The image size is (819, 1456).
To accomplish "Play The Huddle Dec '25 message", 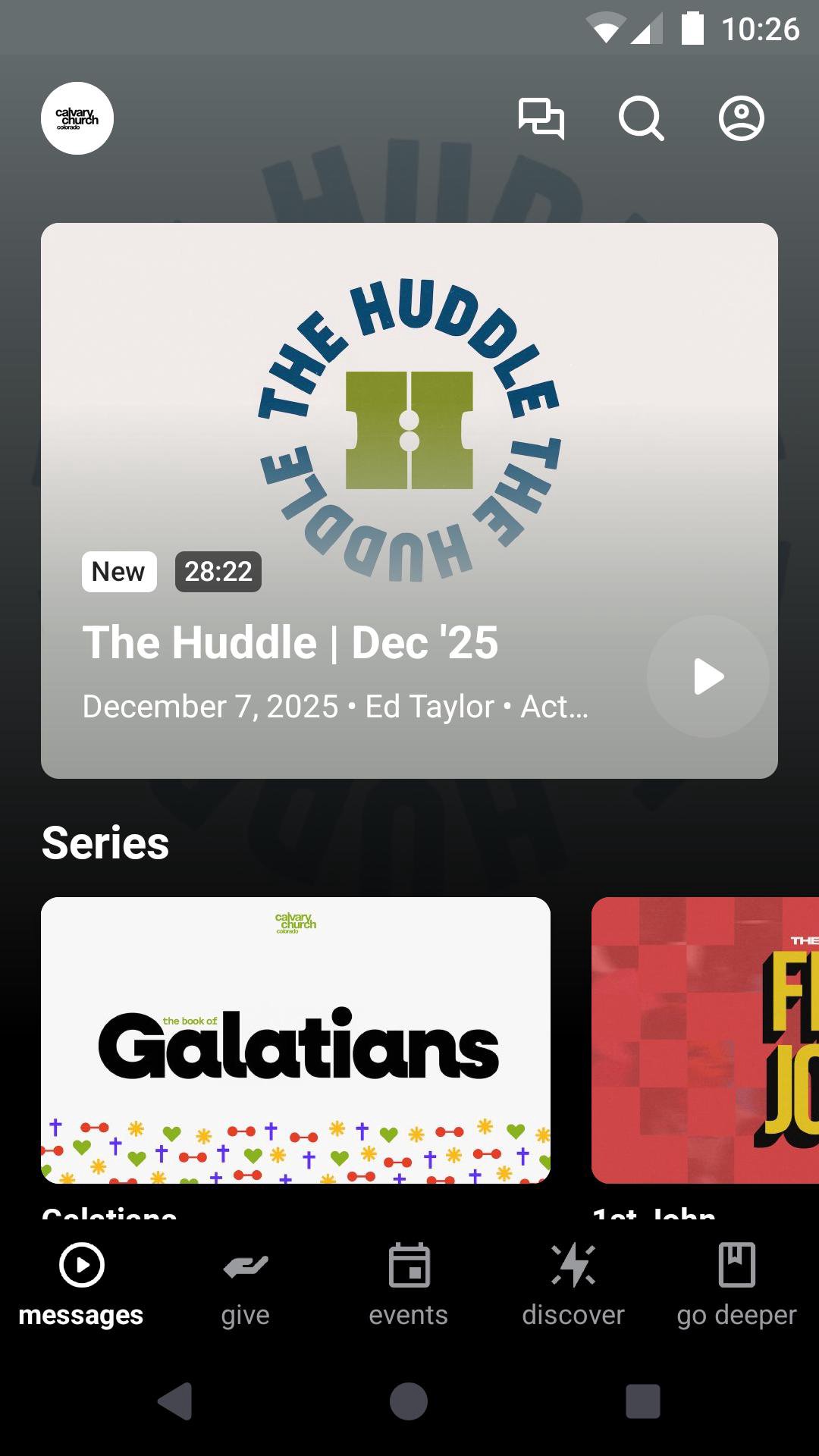I will tap(708, 676).
